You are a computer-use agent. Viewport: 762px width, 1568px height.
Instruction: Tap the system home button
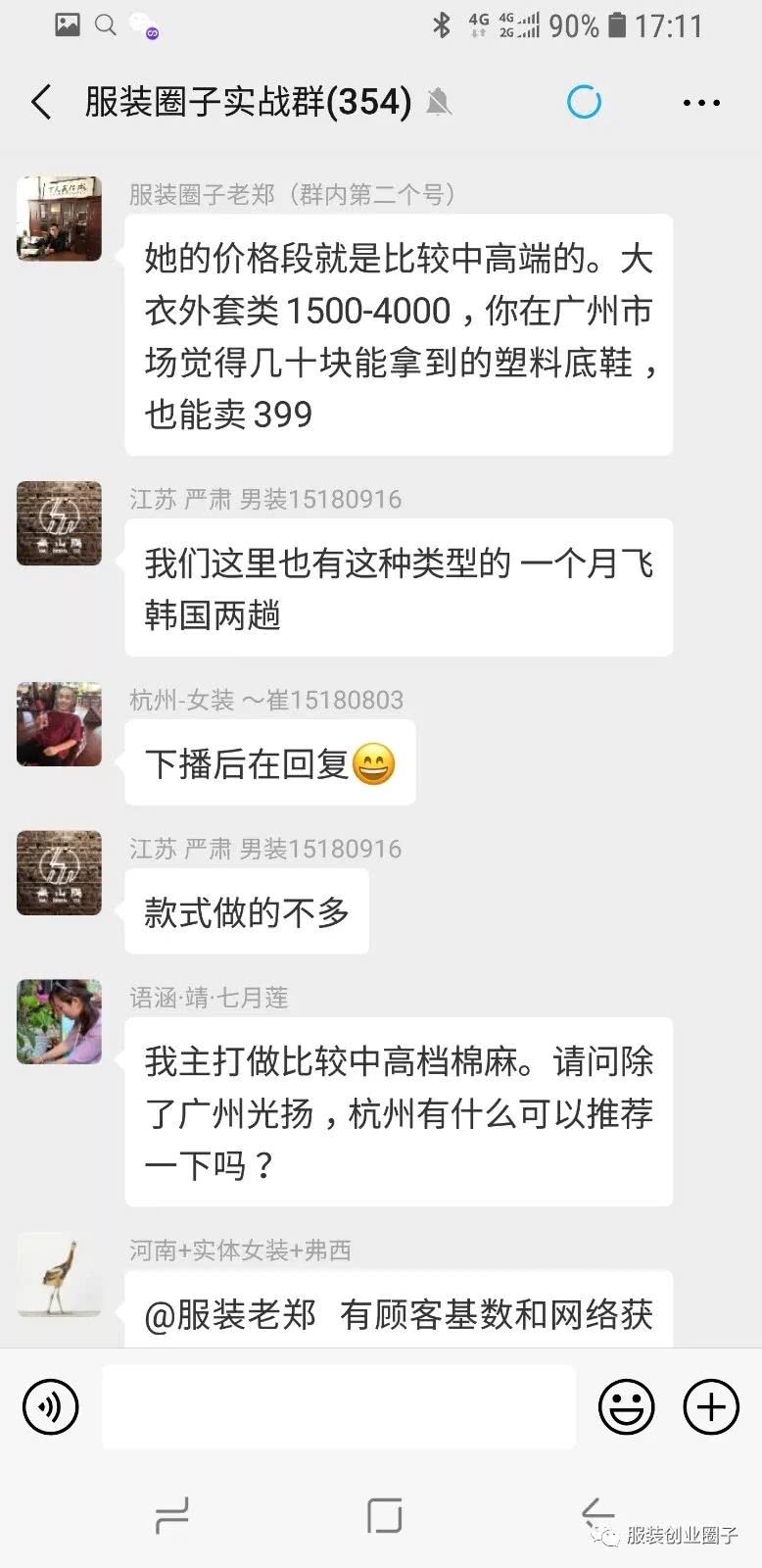384,1516
